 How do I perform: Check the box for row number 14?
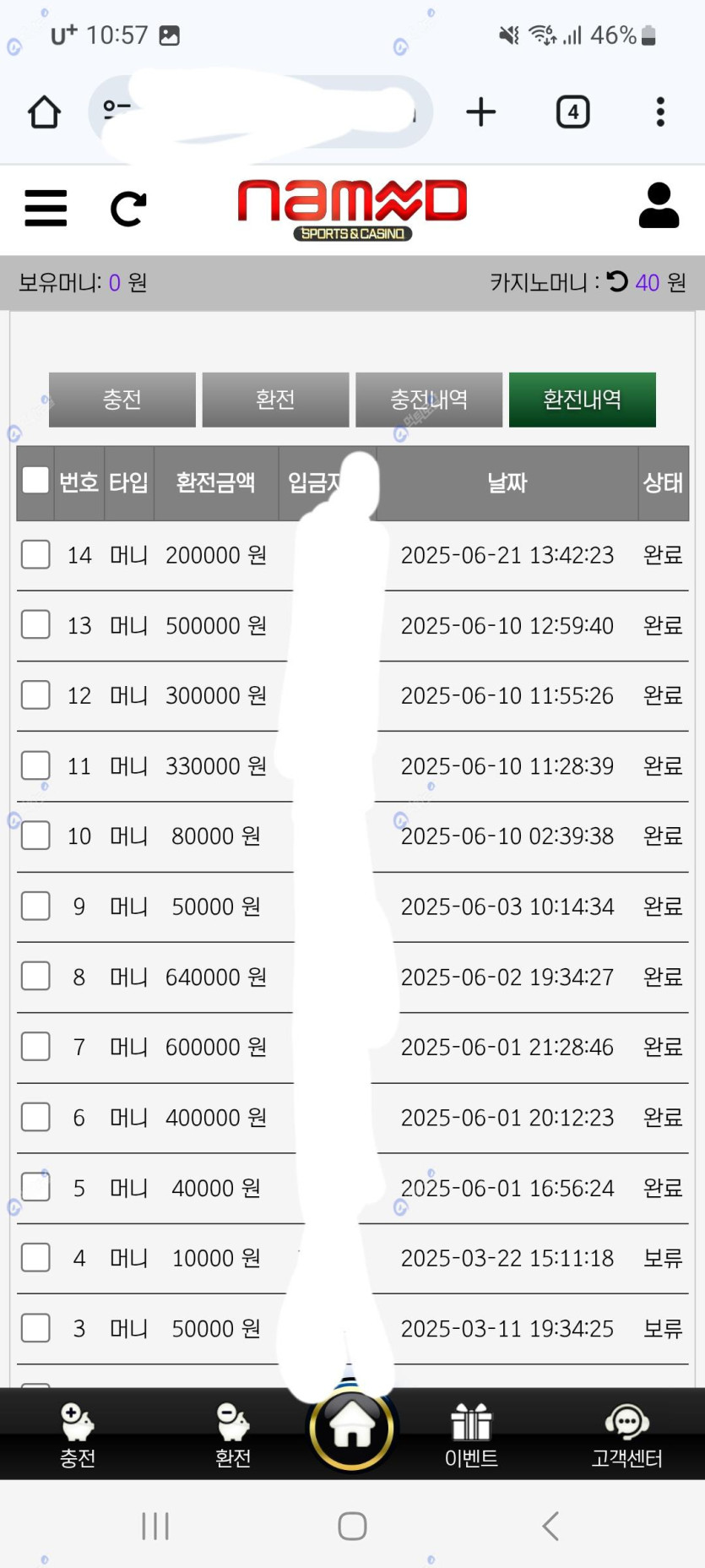click(35, 555)
